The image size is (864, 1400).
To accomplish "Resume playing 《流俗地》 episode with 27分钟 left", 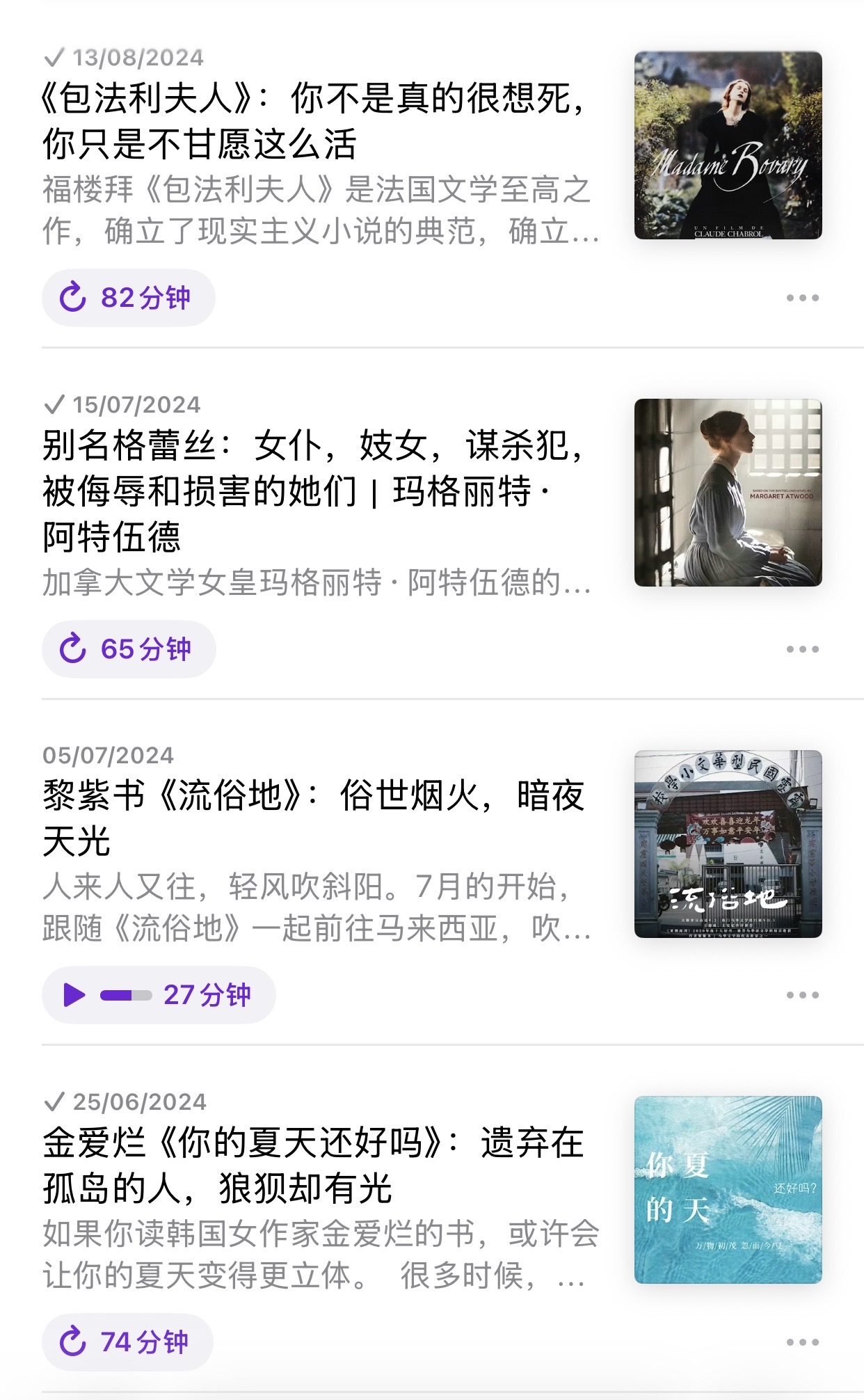I will (x=158, y=995).
